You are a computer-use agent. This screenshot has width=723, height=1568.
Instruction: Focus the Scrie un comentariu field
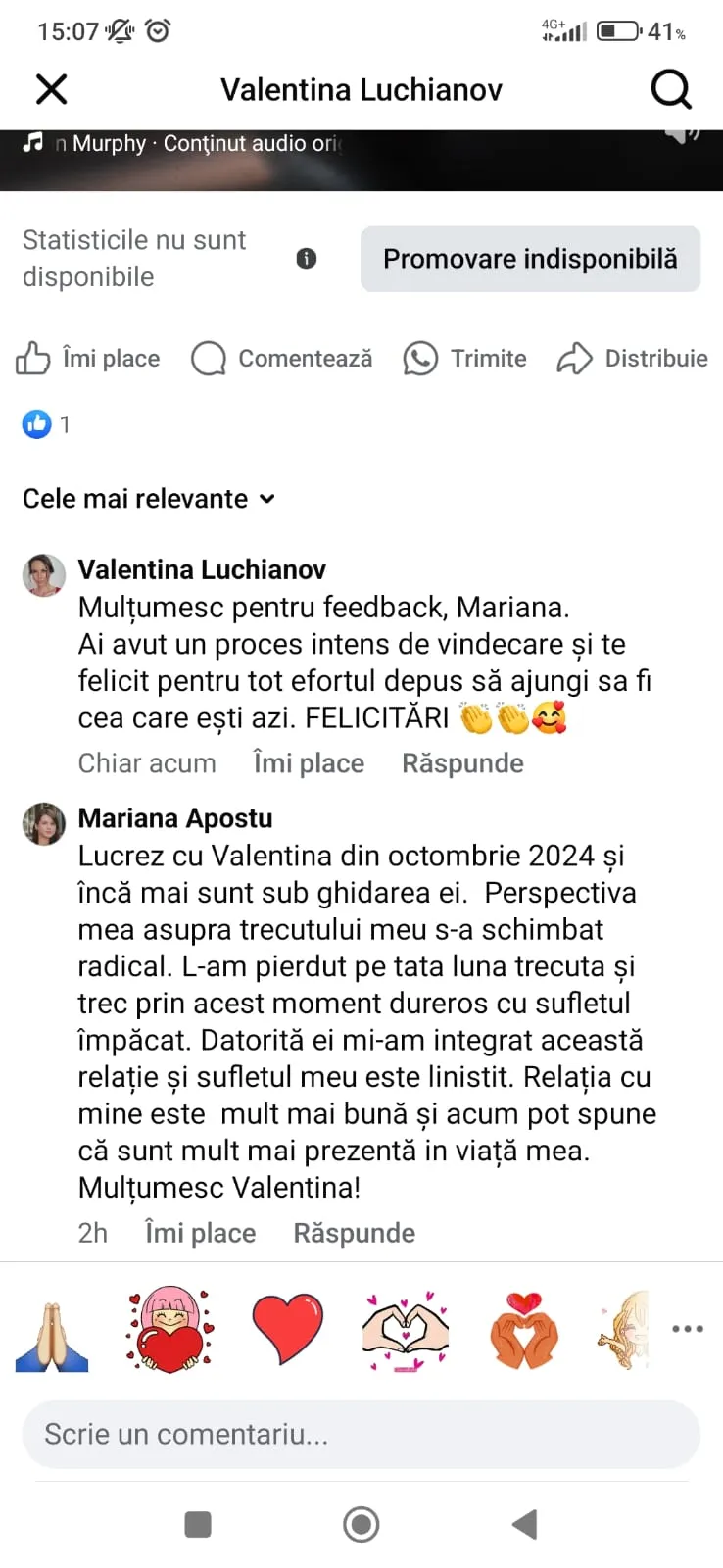pos(361,1435)
